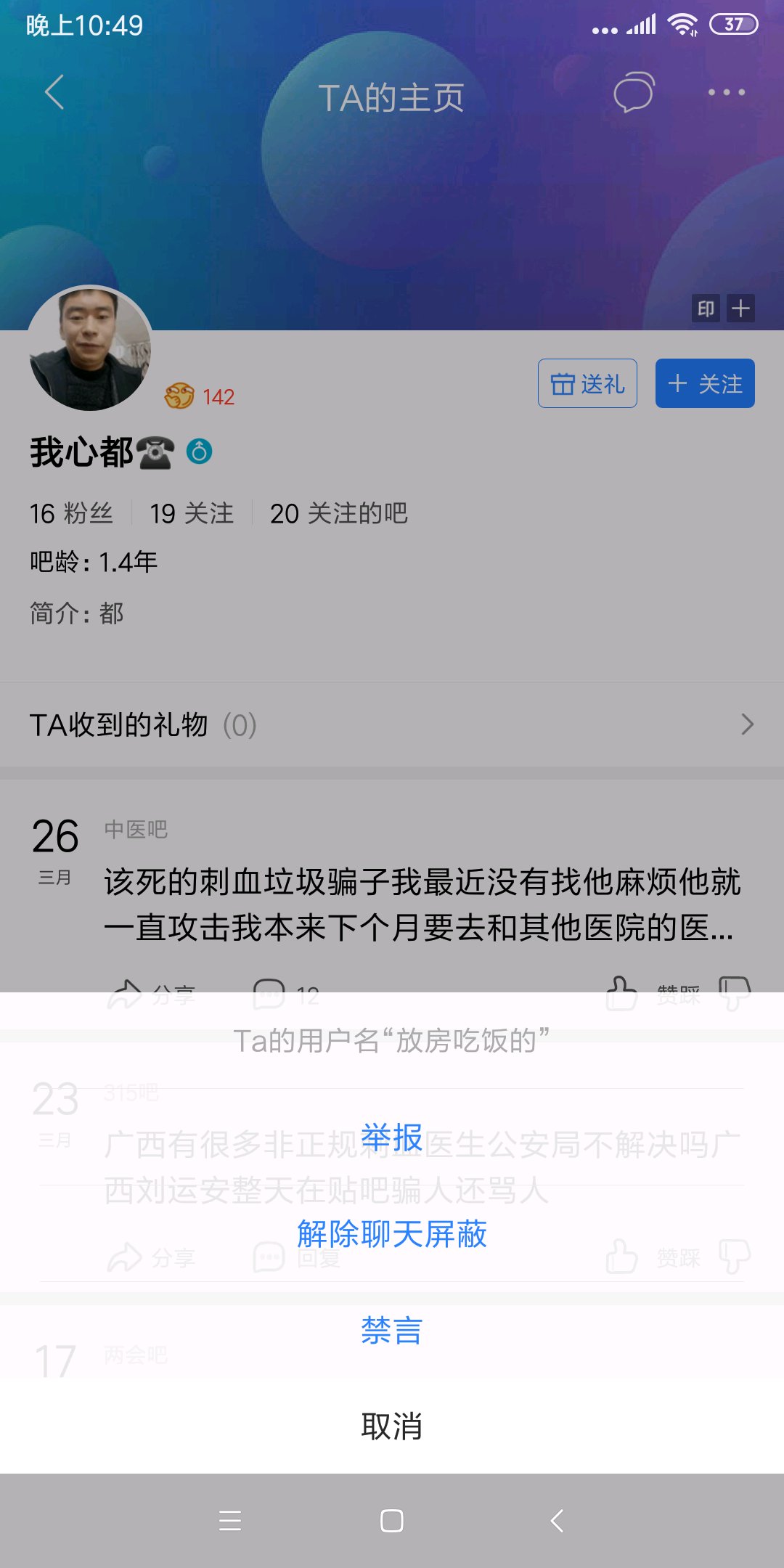Tap 禁言 to mute this user
784x1568 pixels.
(x=391, y=1330)
